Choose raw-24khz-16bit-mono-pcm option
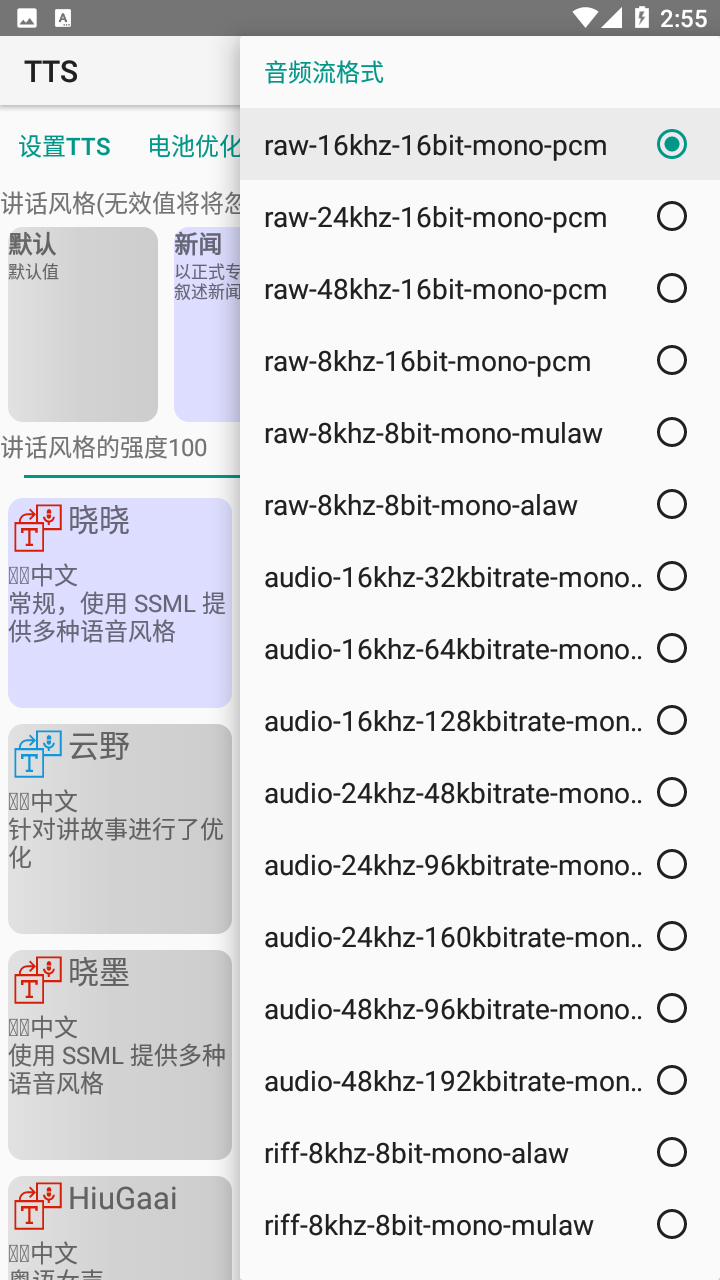720x1280 pixels. click(x=478, y=217)
